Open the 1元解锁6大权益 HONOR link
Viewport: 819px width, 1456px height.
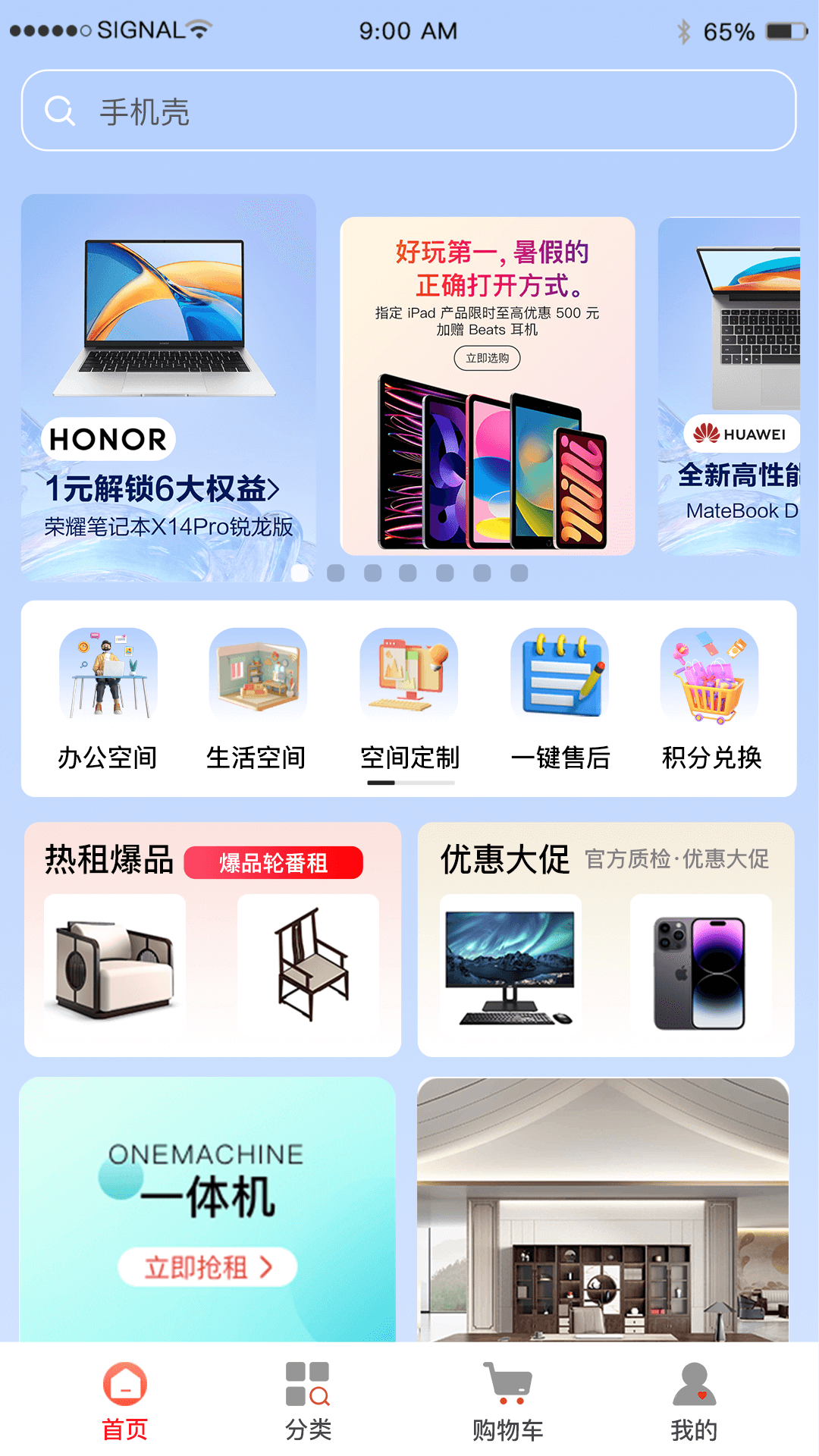(x=162, y=489)
